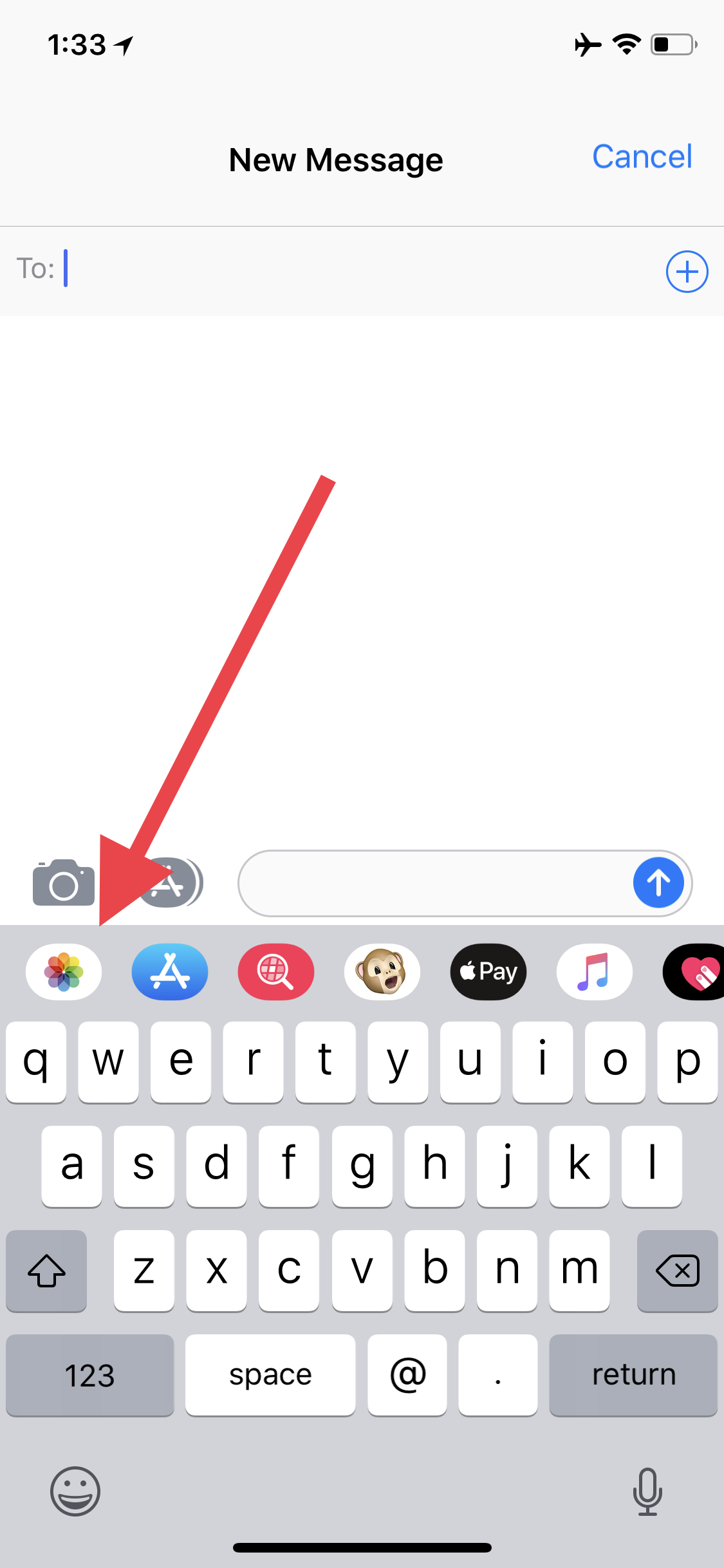The image size is (724, 1568).
Task: Start dictation with the microphone
Action: [x=647, y=1491]
